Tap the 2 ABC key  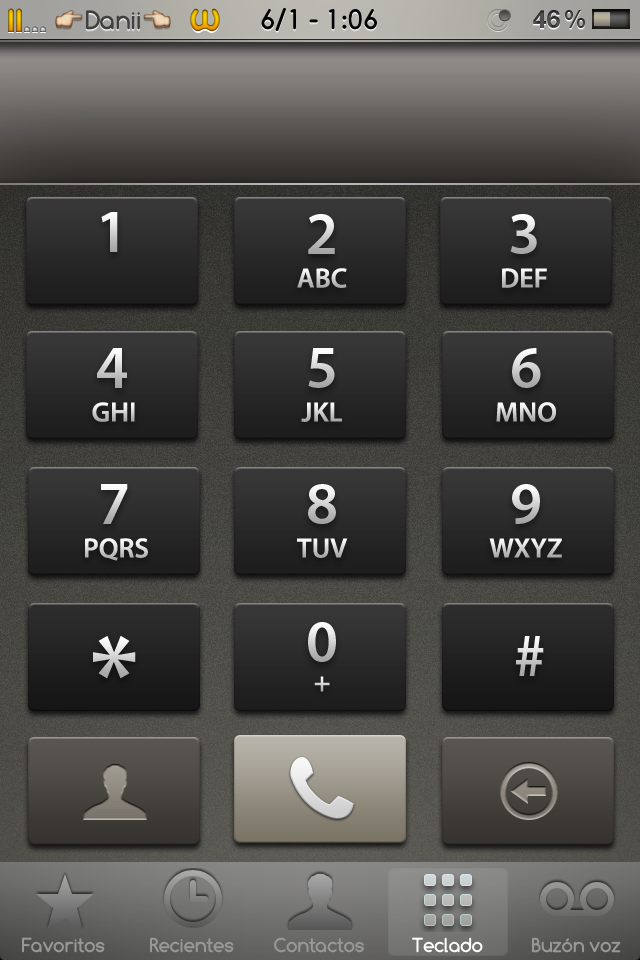click(x=320, y=250)
